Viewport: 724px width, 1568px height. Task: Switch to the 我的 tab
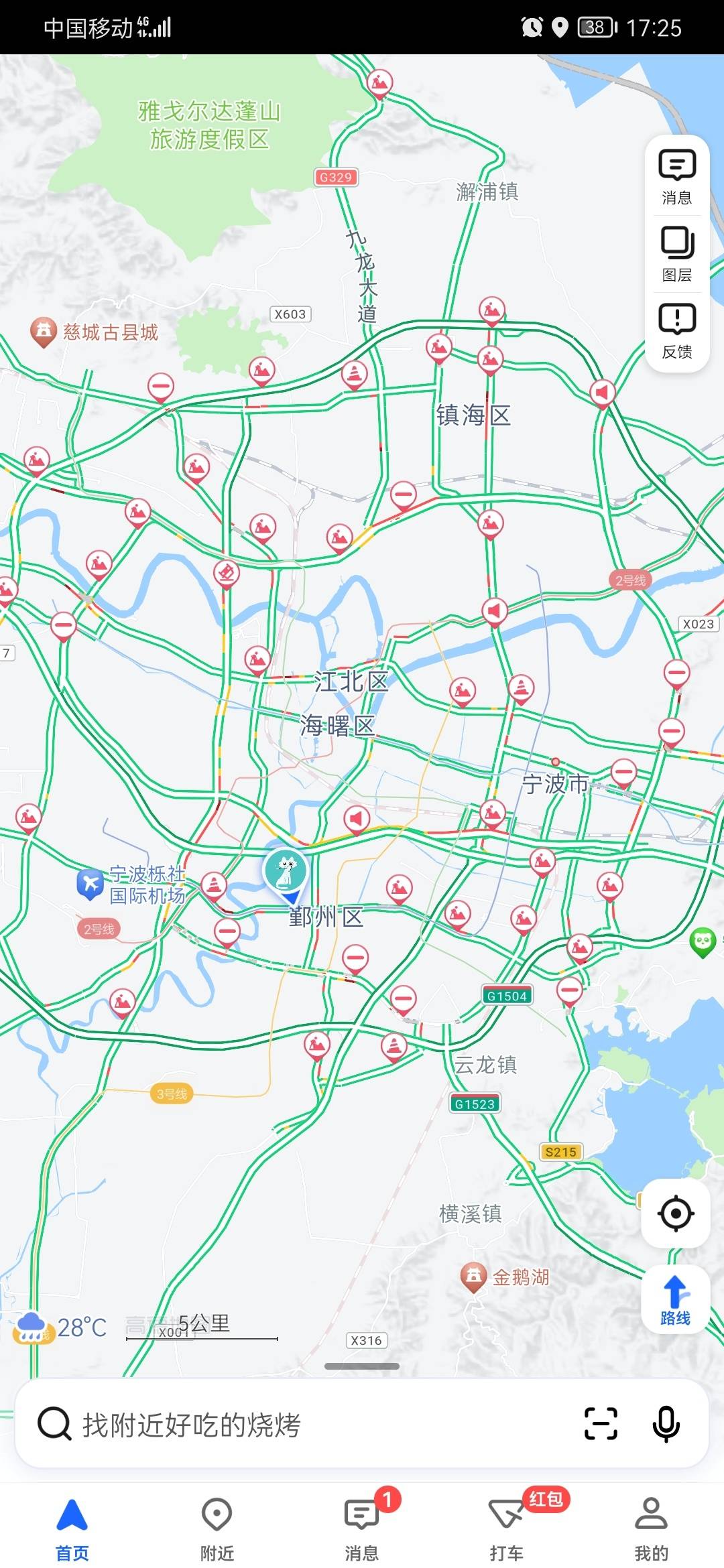click(651, 1528)
